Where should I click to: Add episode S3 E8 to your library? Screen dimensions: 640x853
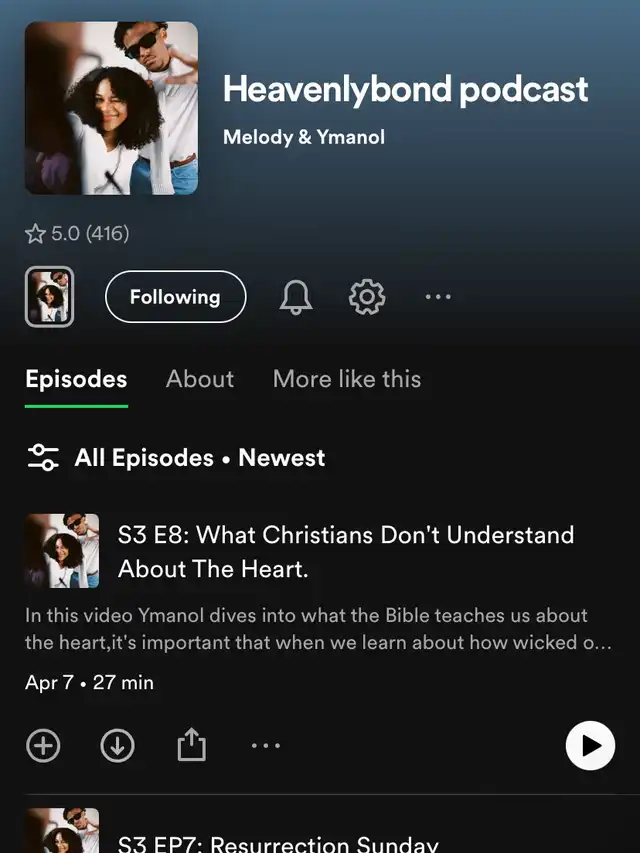click(43, 746)
